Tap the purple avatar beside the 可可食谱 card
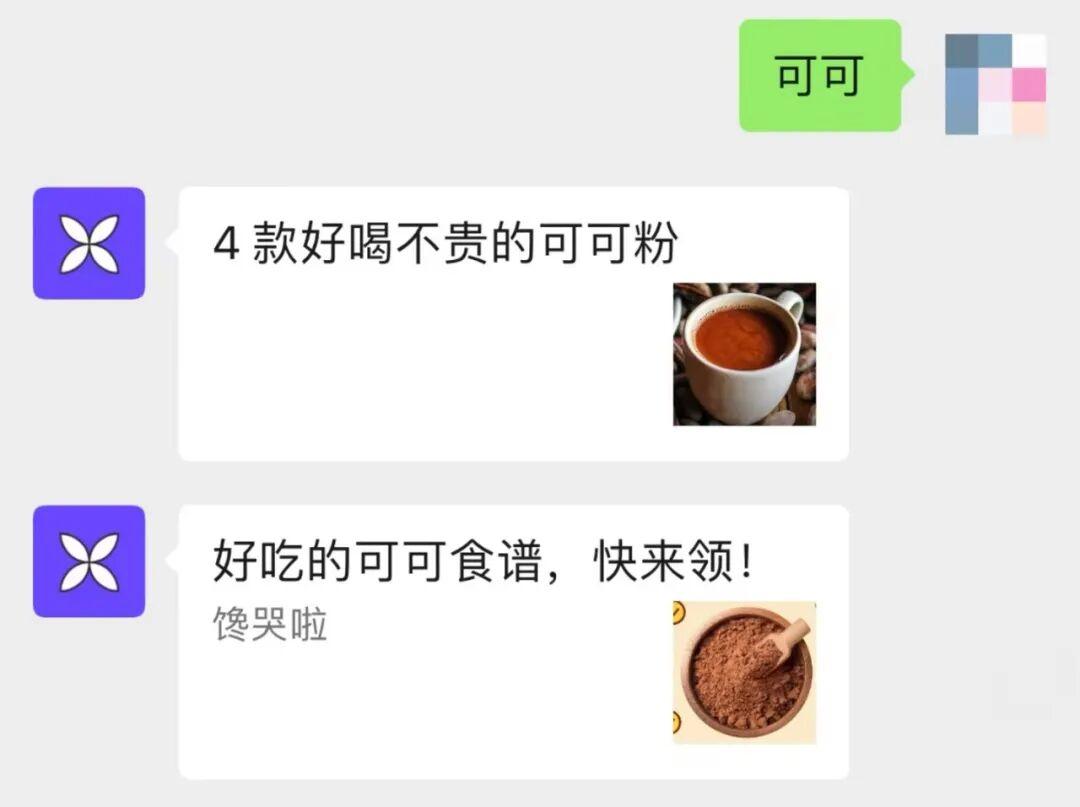The height and width of the screenshot is (807, 1080). click(89, 561)
